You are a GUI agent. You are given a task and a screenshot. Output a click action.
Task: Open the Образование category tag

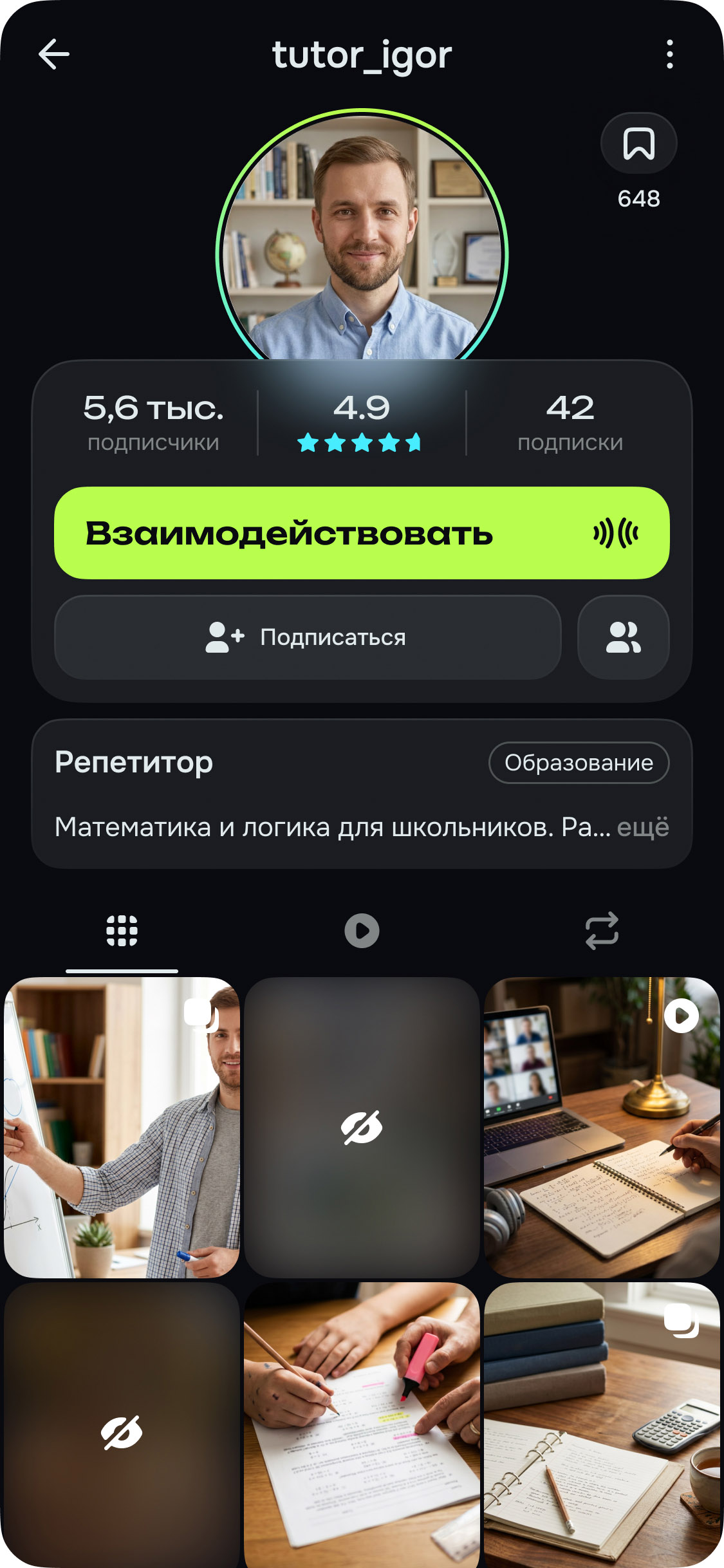[578, 762]
